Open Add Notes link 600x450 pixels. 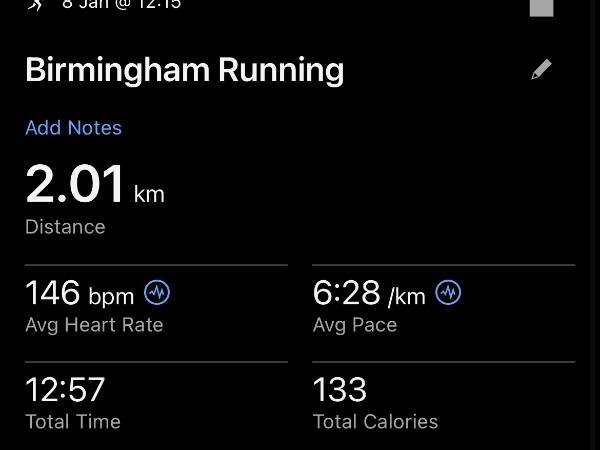coord(73,128)
